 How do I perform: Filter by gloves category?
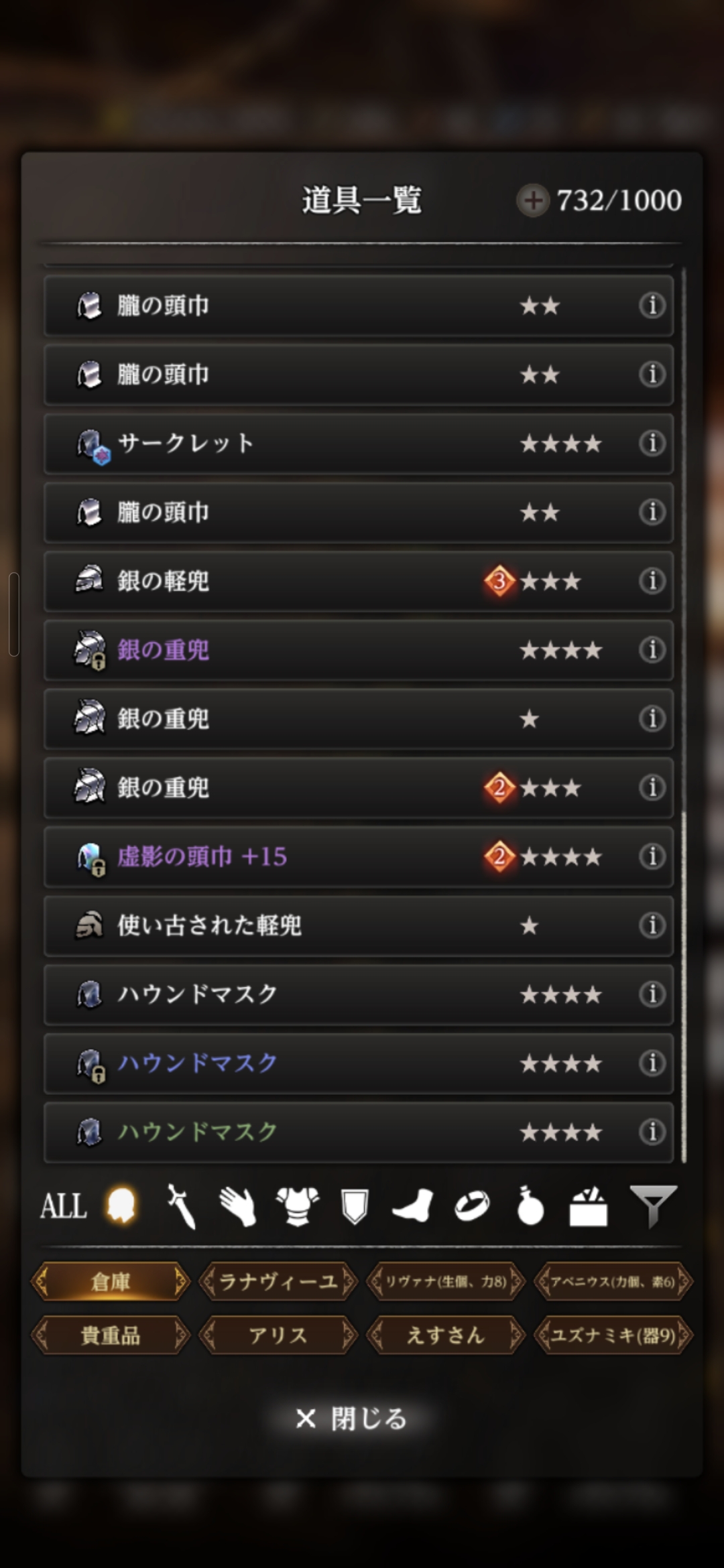point(238,1206)
